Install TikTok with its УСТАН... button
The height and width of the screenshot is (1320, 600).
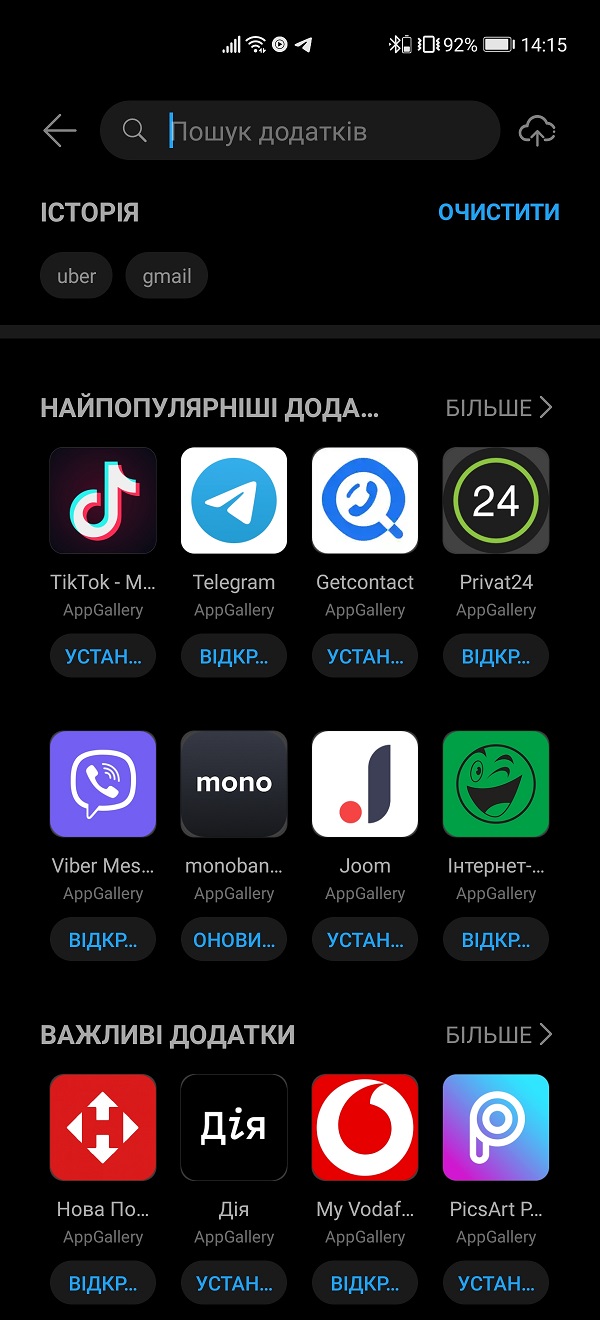click(x=103, y=657)
